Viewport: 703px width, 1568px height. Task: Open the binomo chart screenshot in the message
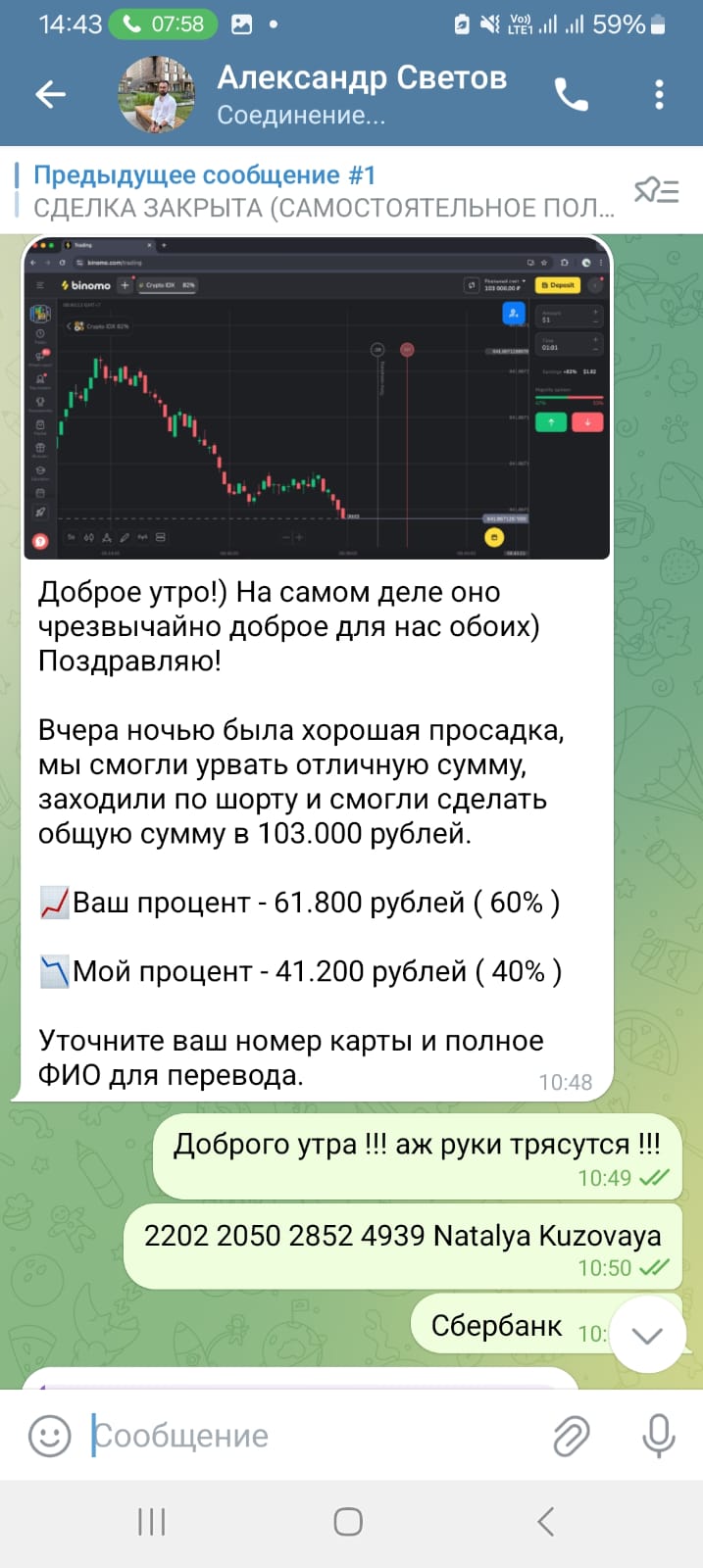(316, 399)
